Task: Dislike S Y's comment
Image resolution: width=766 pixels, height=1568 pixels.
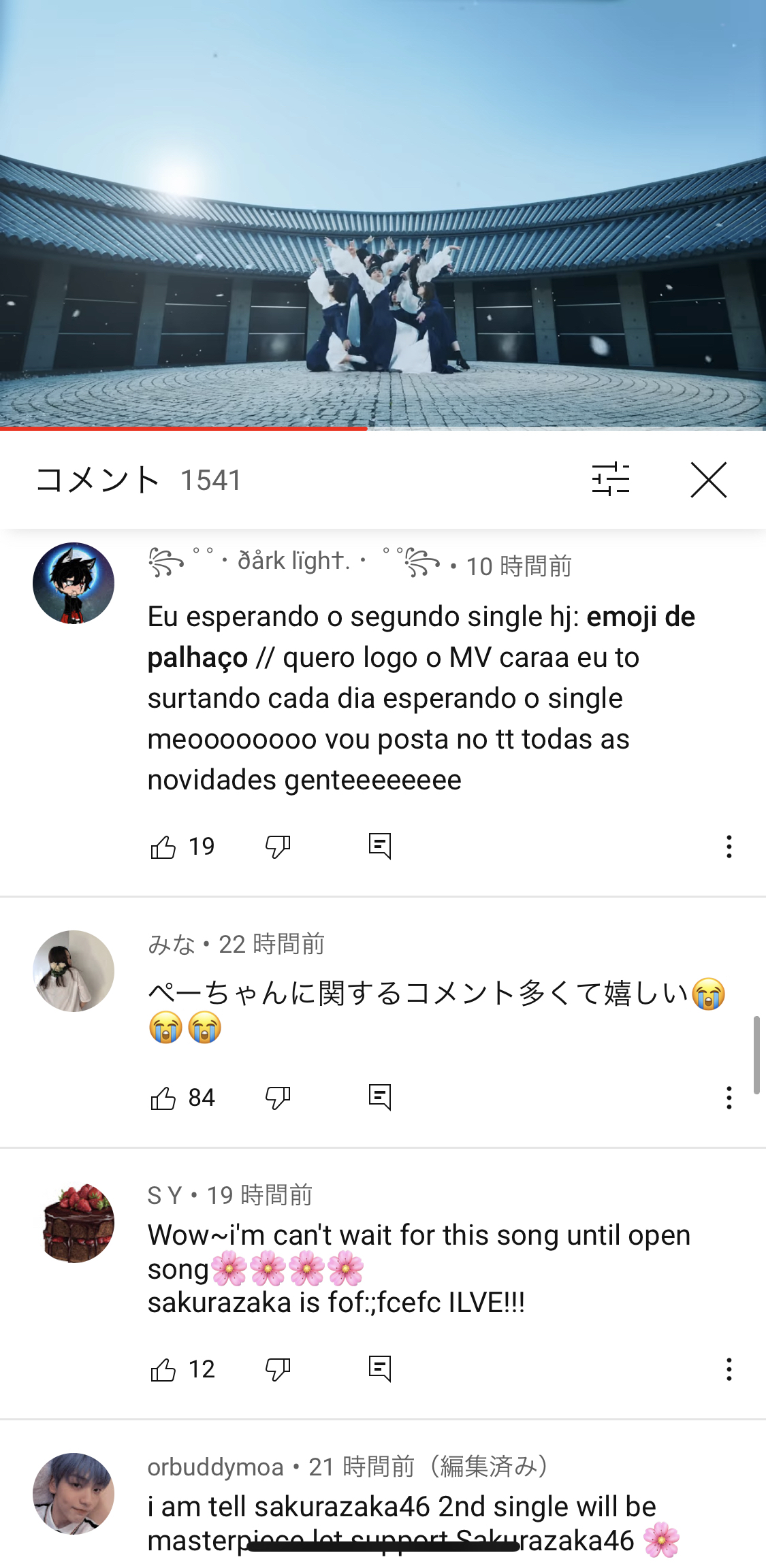Action: click(278, 1369)
